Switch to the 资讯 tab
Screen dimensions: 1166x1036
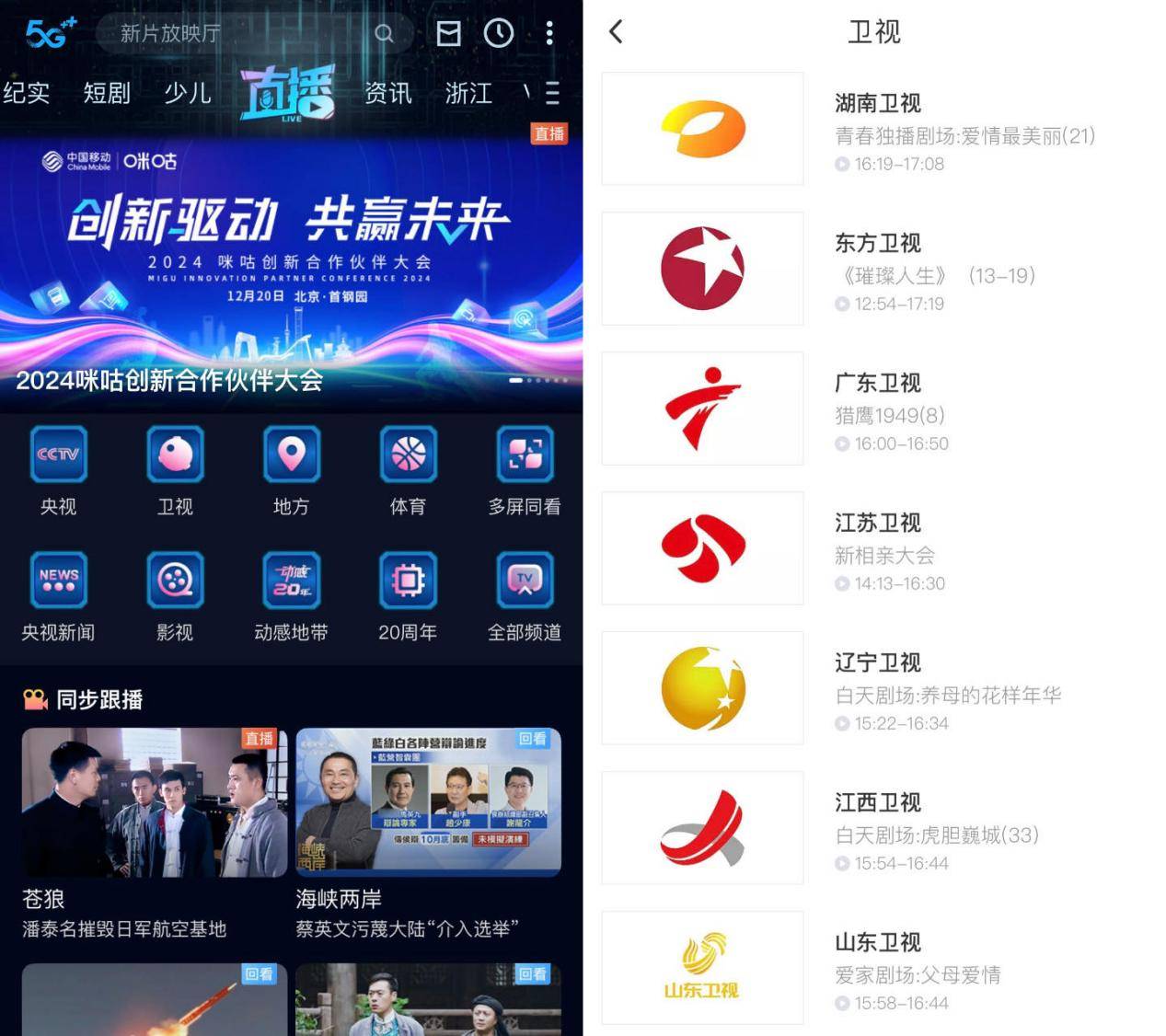[x=388, y=93]
